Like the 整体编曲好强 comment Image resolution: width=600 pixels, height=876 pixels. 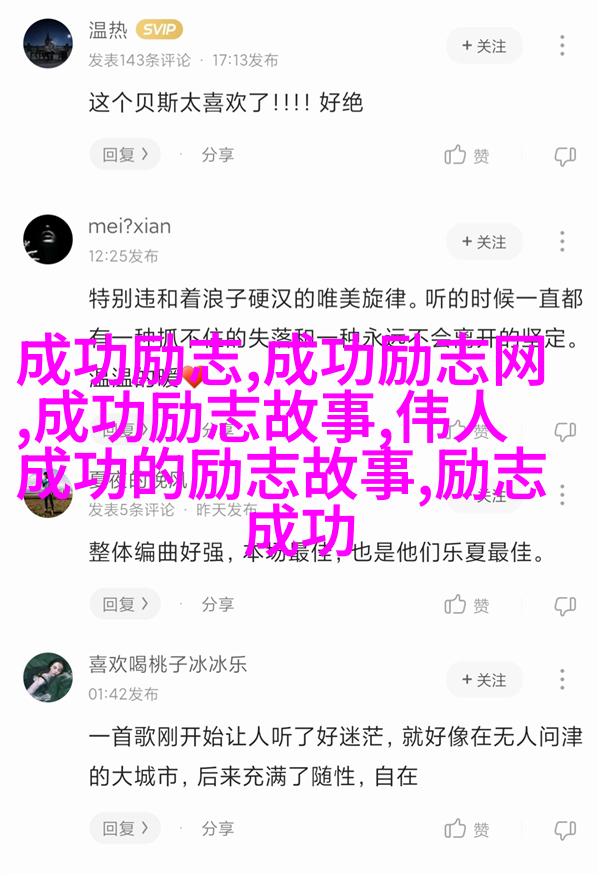coord(467,604)
